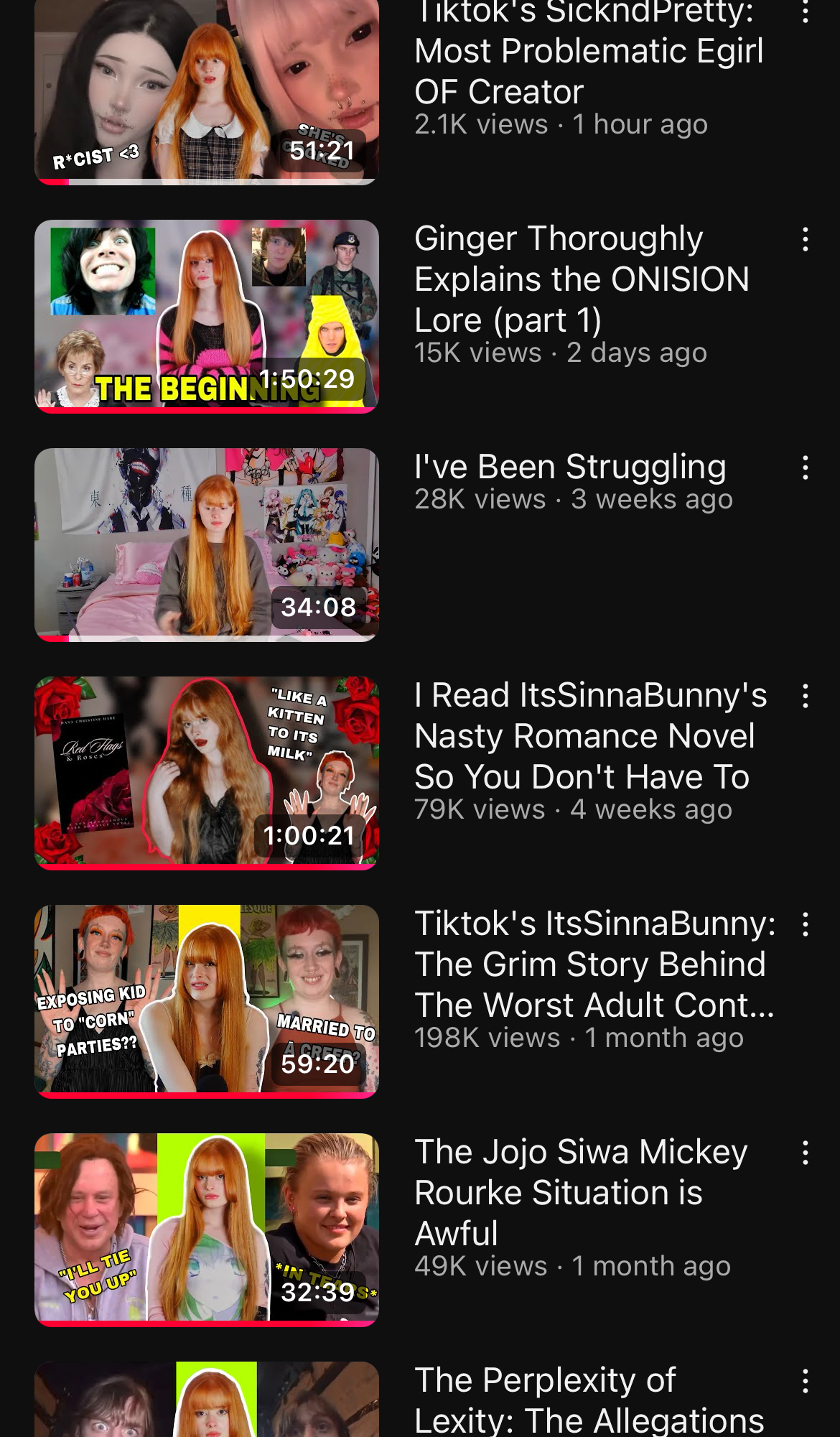840x1437 pixels.
Task: Open the menu for Perplexity of Lexity video
Action: (x=806, y=1381)
